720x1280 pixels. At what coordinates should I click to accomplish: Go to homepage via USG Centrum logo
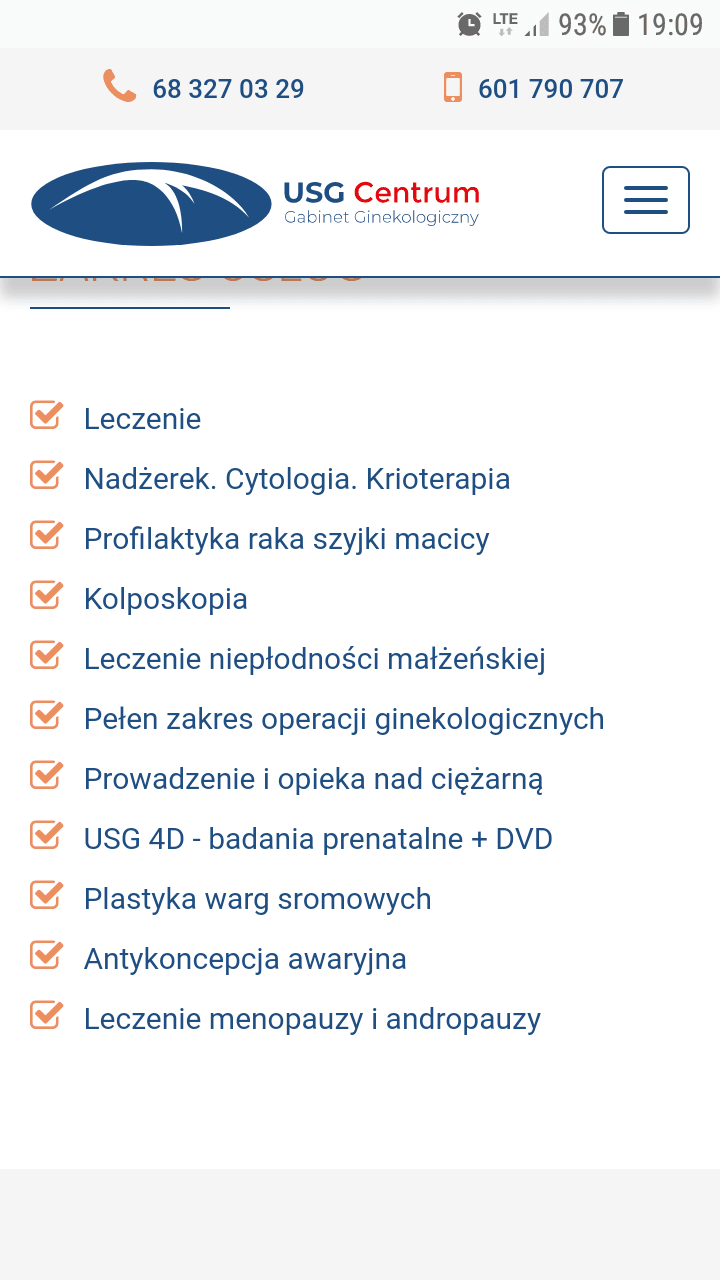click(255, 203)
